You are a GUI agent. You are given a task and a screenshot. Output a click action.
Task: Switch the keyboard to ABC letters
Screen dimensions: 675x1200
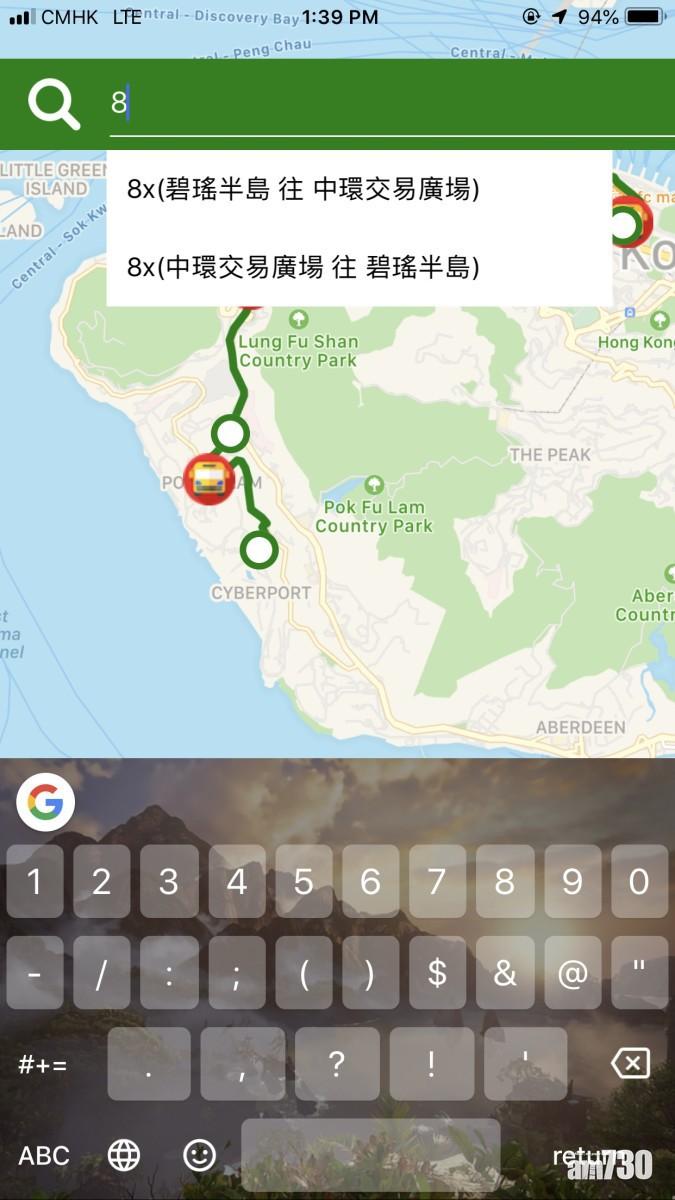[x=44, y=1156]
